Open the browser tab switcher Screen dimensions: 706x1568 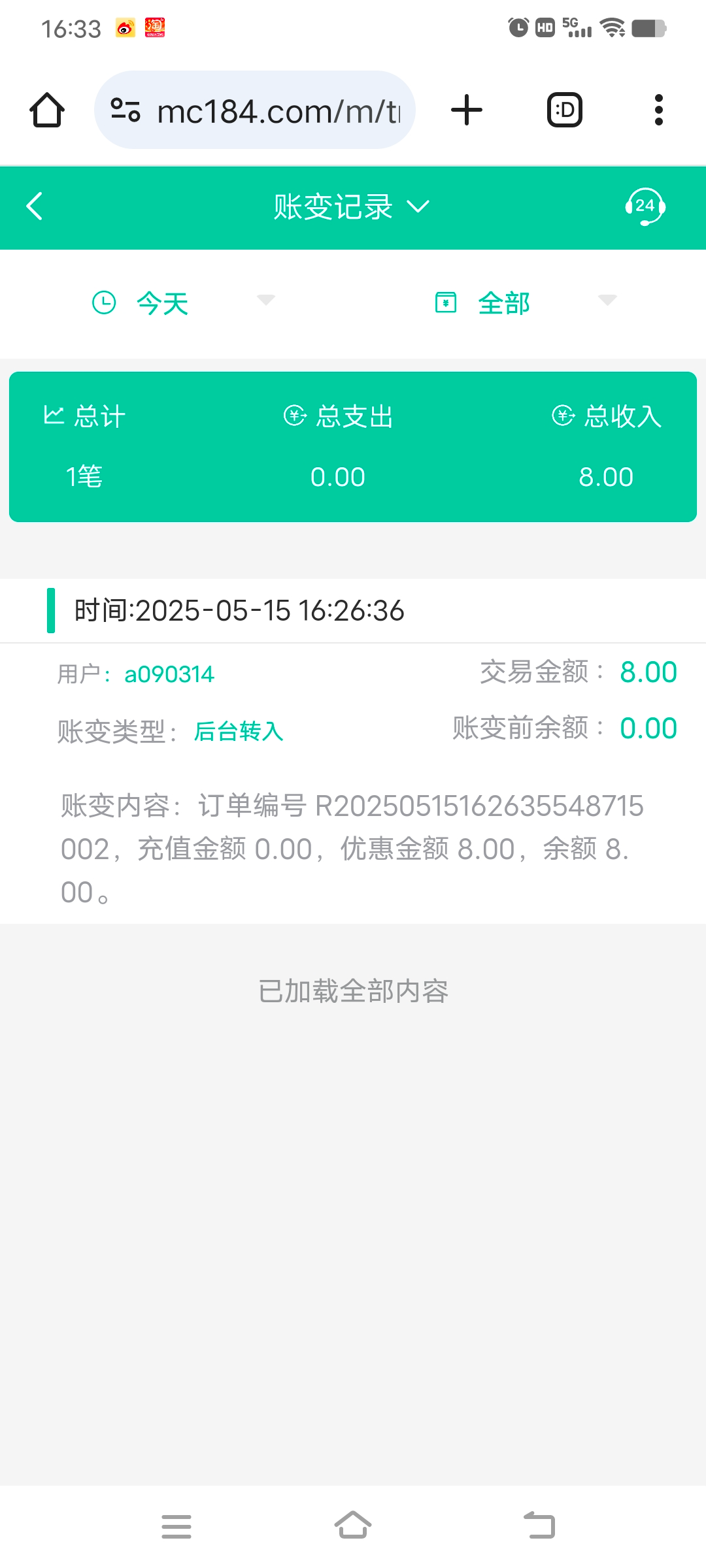[x=563, y=109]
